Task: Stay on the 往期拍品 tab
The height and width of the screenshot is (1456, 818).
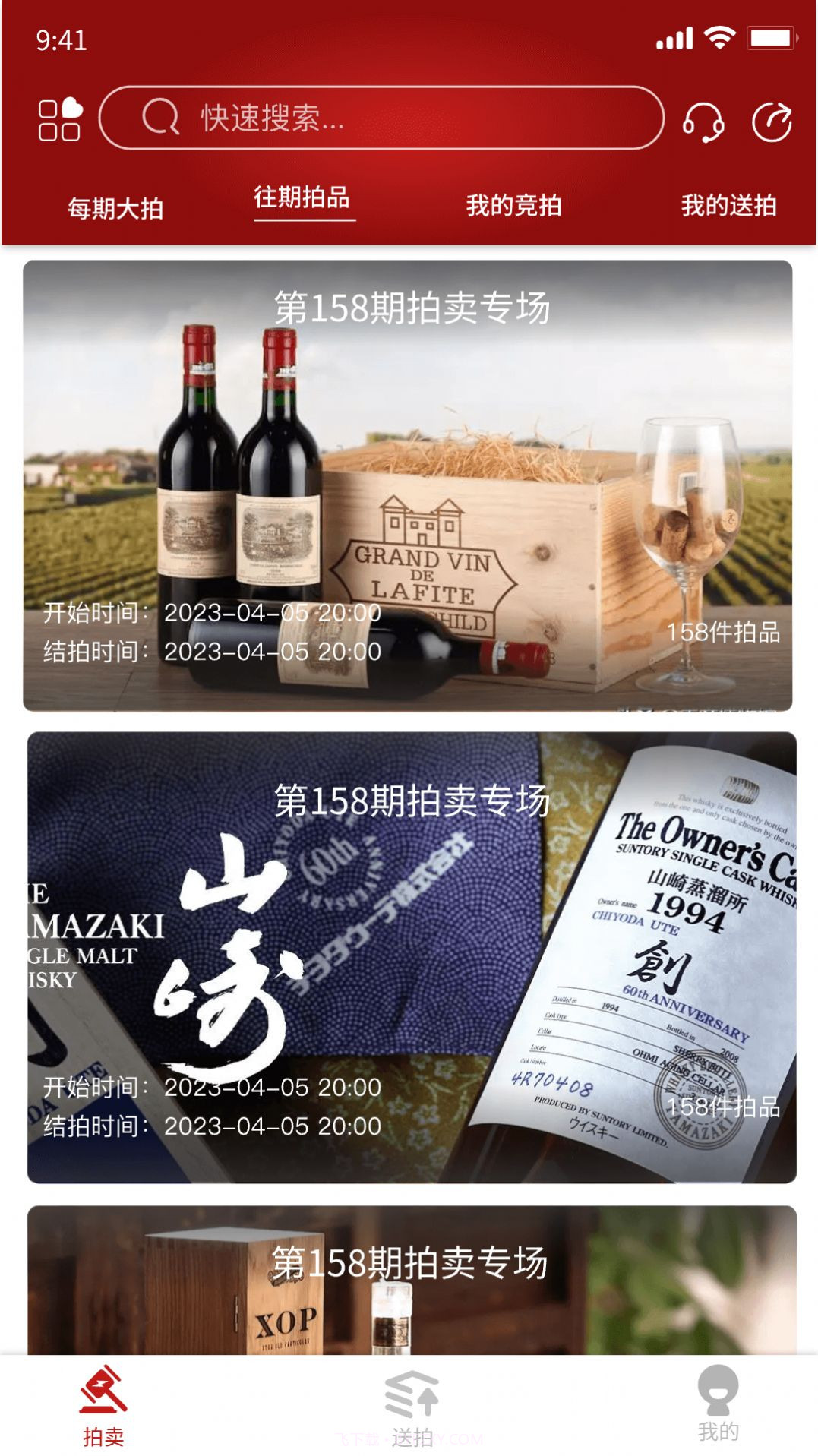Action: coord(303,201)
